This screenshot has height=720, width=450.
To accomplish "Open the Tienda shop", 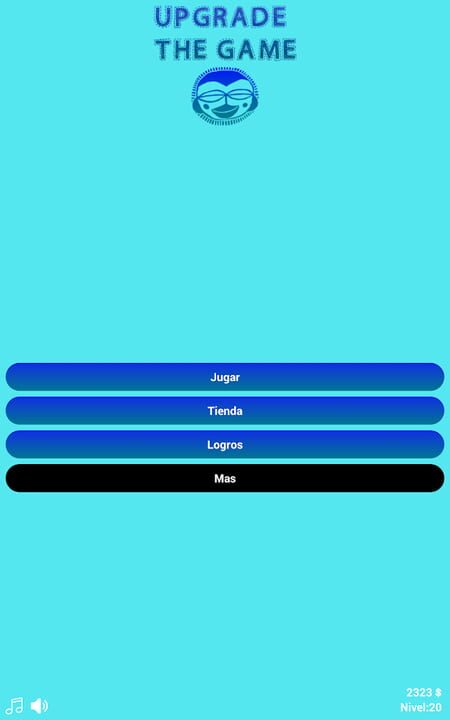I will [225, 411].
